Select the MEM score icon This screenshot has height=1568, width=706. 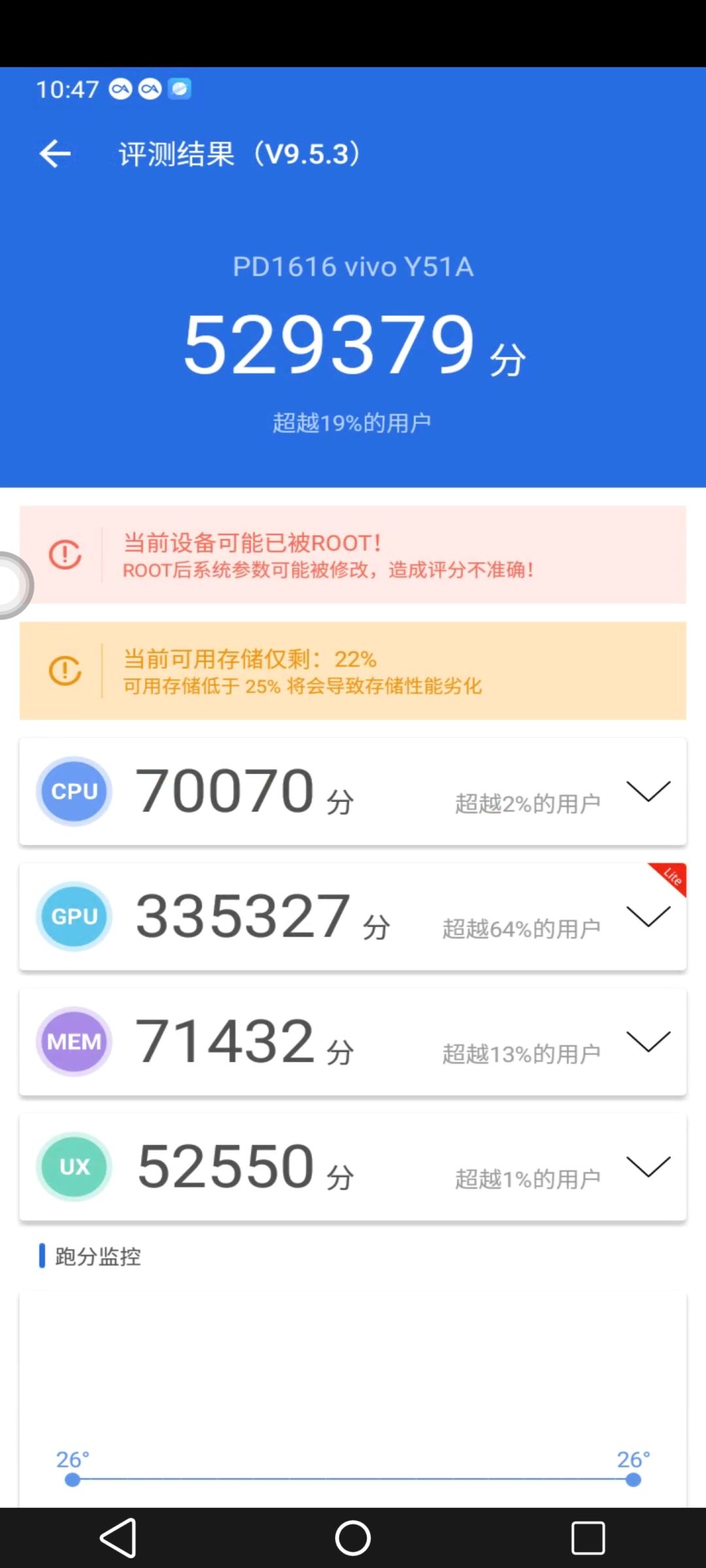tap(73, 1041)
